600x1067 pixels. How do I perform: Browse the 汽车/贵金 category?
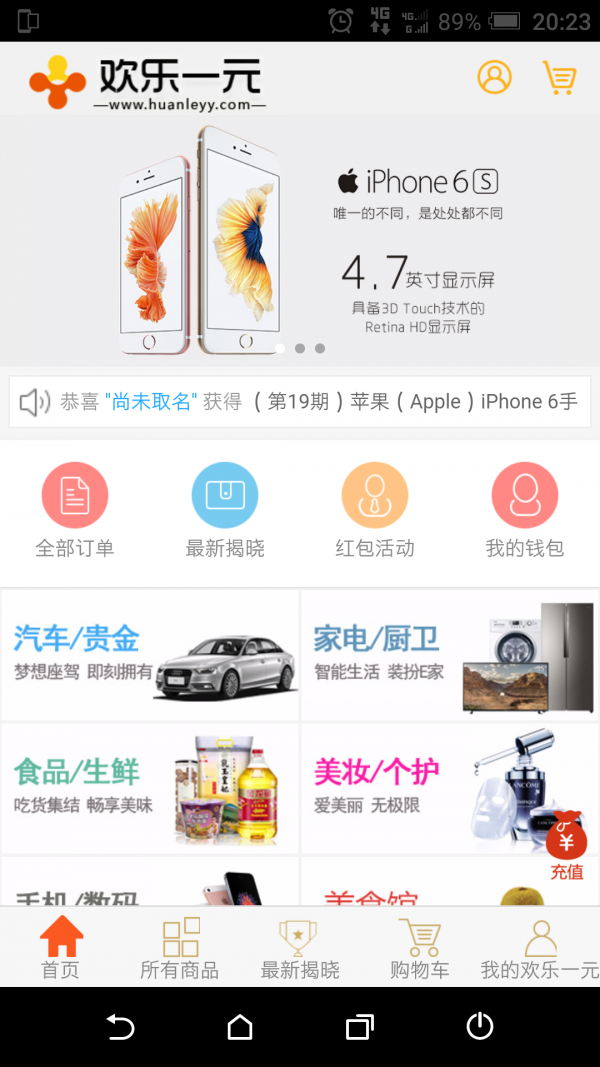pyautogui.click(x=150, y=655)
